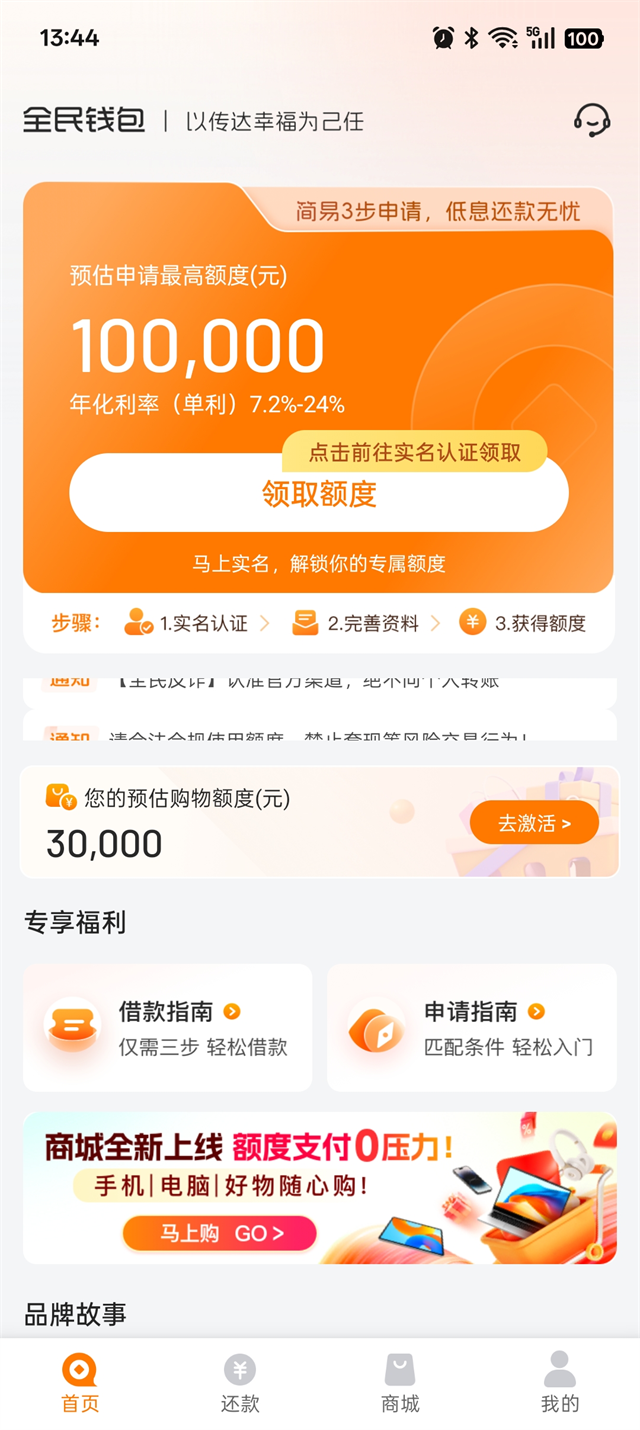Image resolution: width=640 pixels, height=1430 pixels.
Task: Open the 申请指南 card
Action: [x=471, y=1028]
